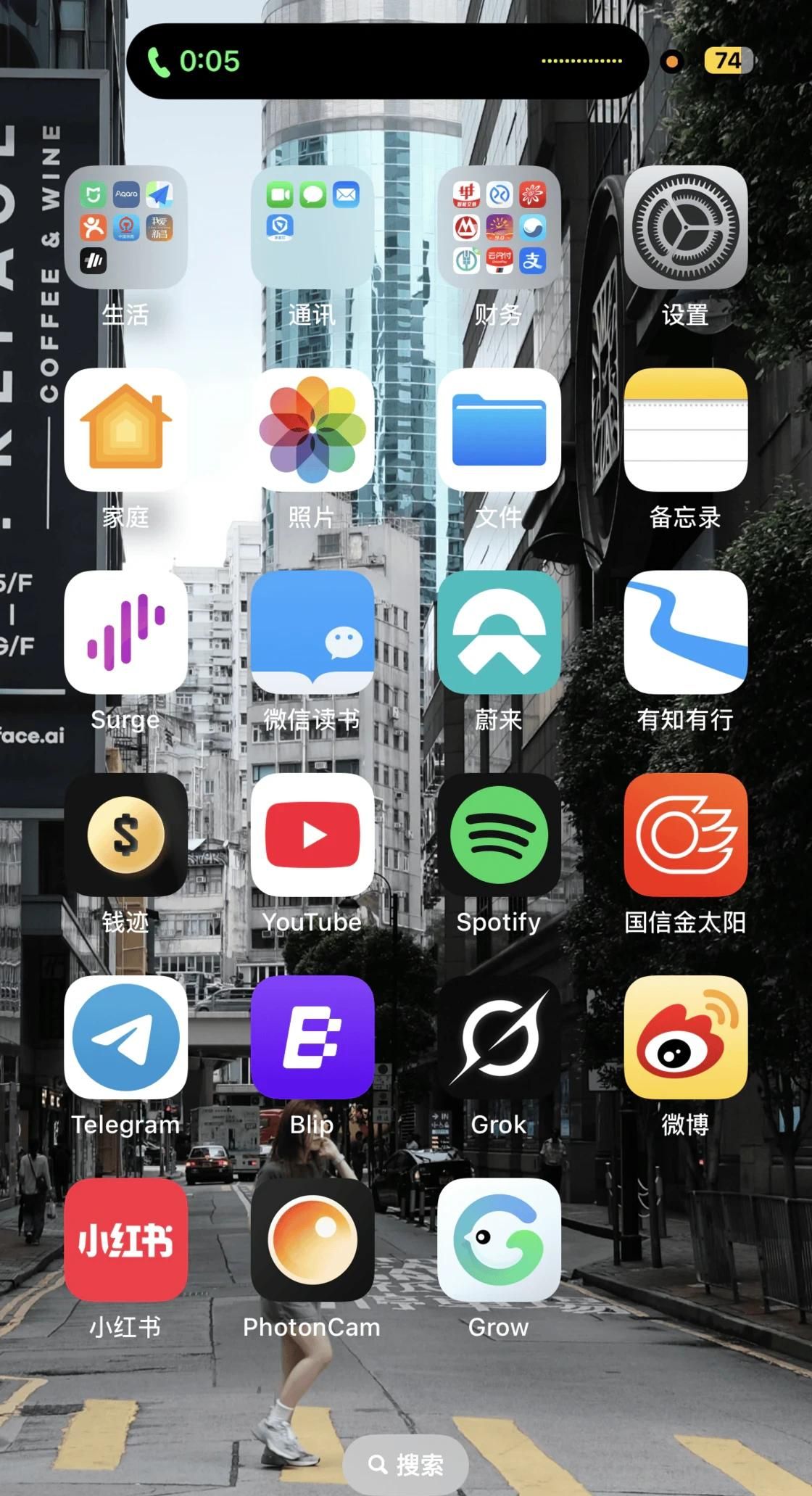The width and height of the screenshot is (812, 1496).
Task: Open the 蔚来 app
Action: (499, 632)
